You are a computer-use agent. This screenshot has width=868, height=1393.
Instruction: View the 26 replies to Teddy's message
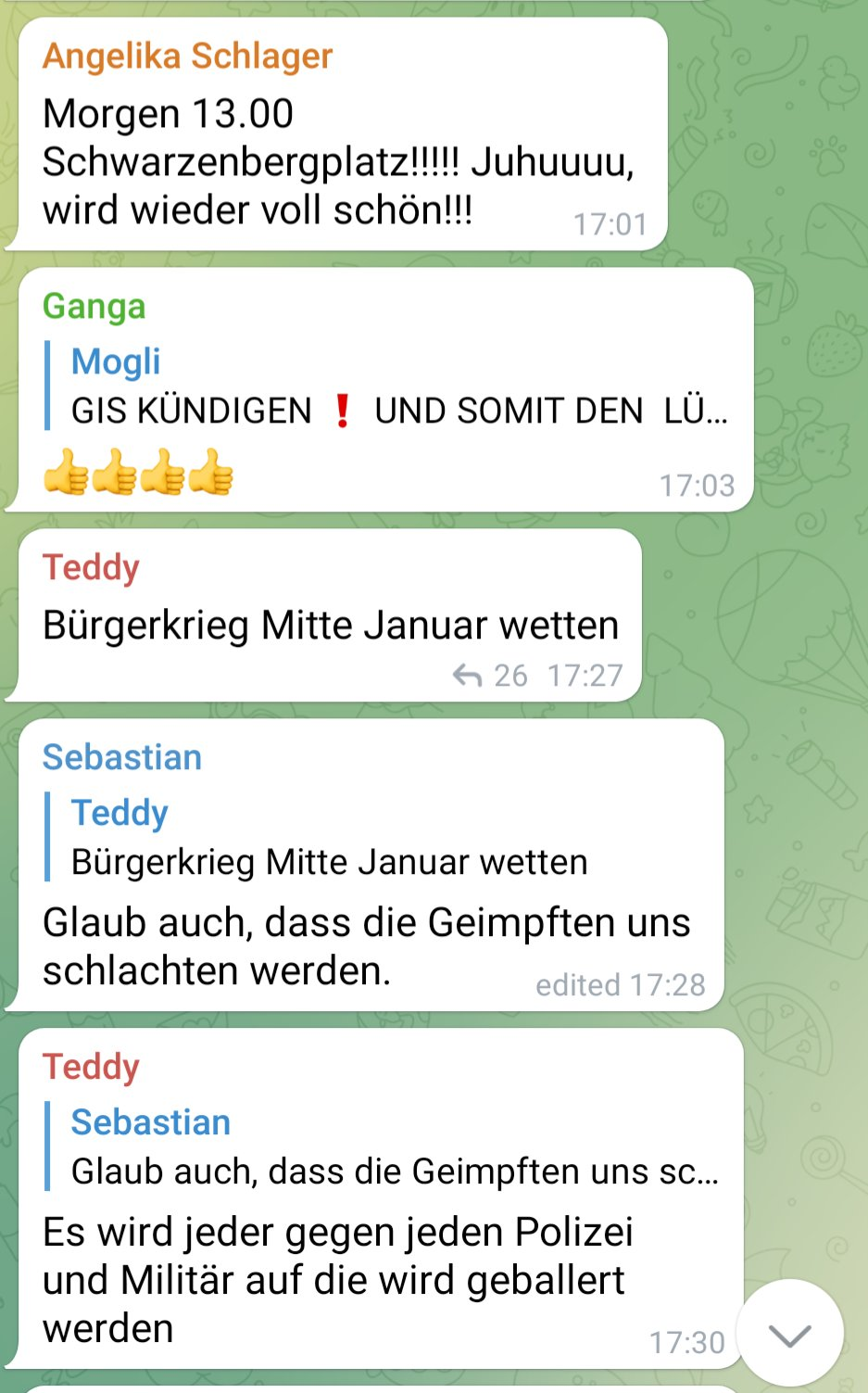click(x=490, y=676)
